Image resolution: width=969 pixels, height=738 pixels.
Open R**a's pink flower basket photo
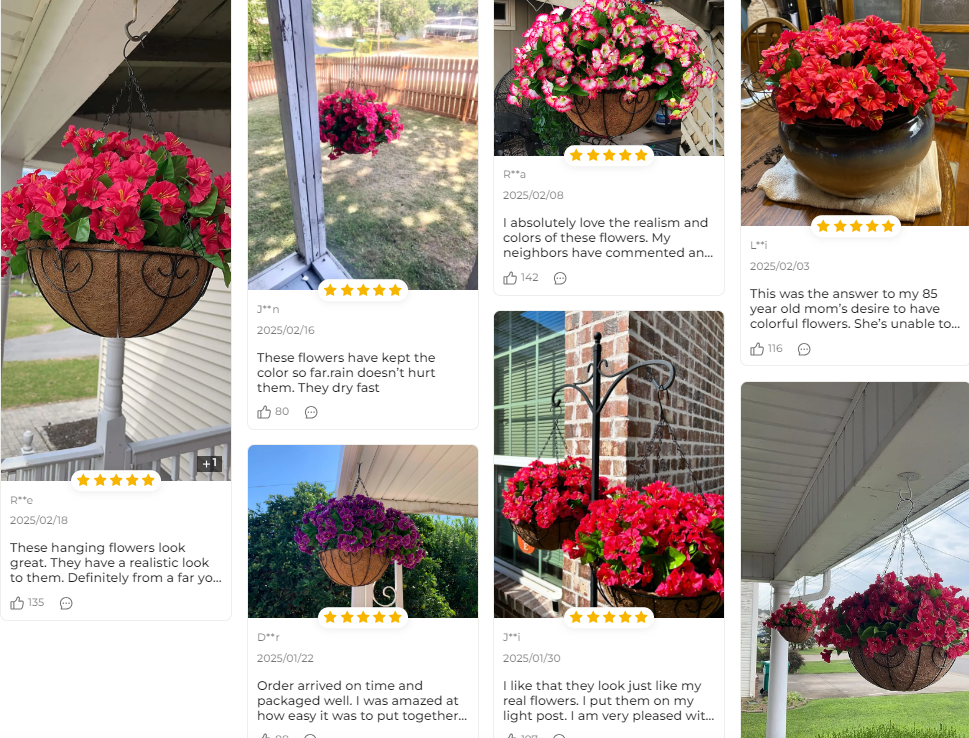click(609, 75)
